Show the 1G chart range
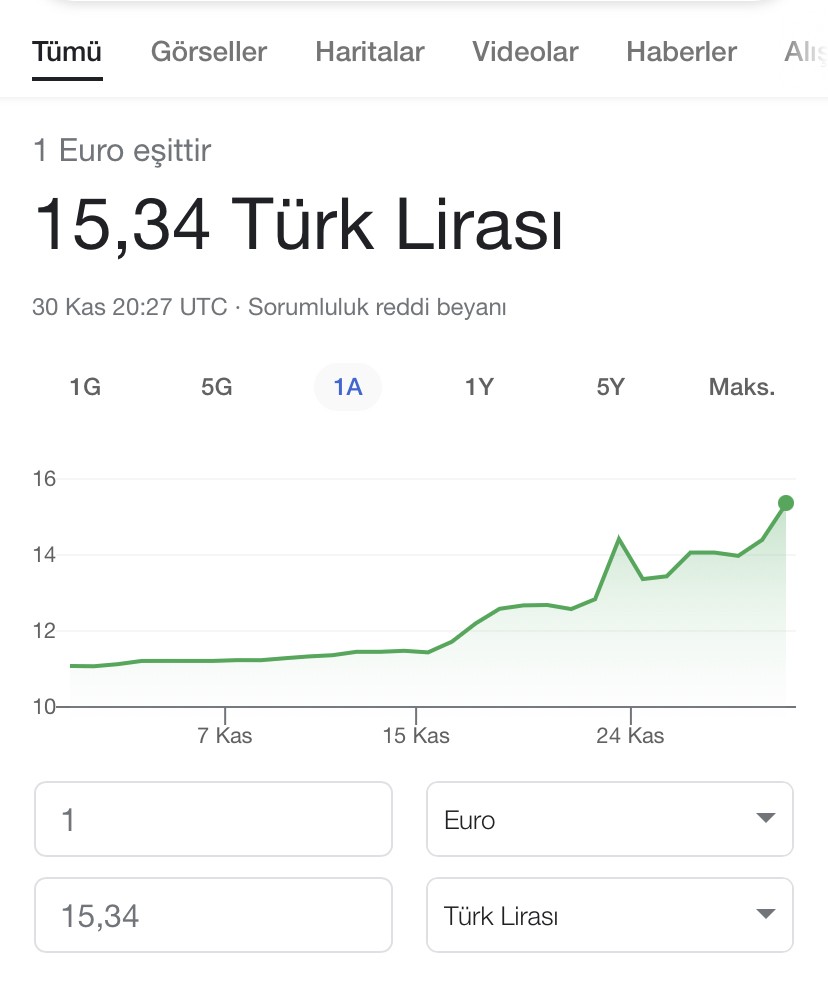 pyautogui.click(x=85, y=387)
